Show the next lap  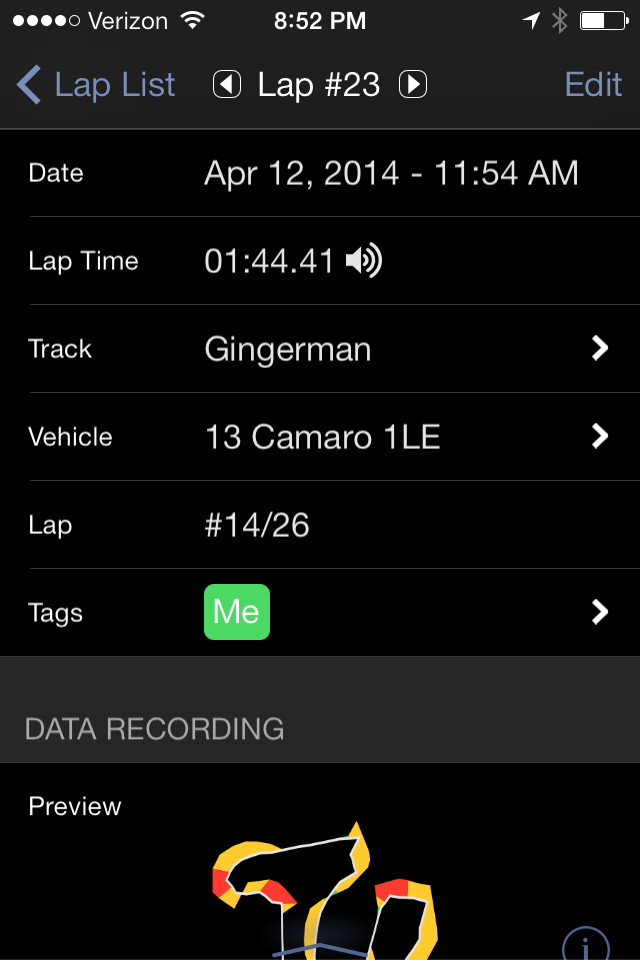pos(413,85)
